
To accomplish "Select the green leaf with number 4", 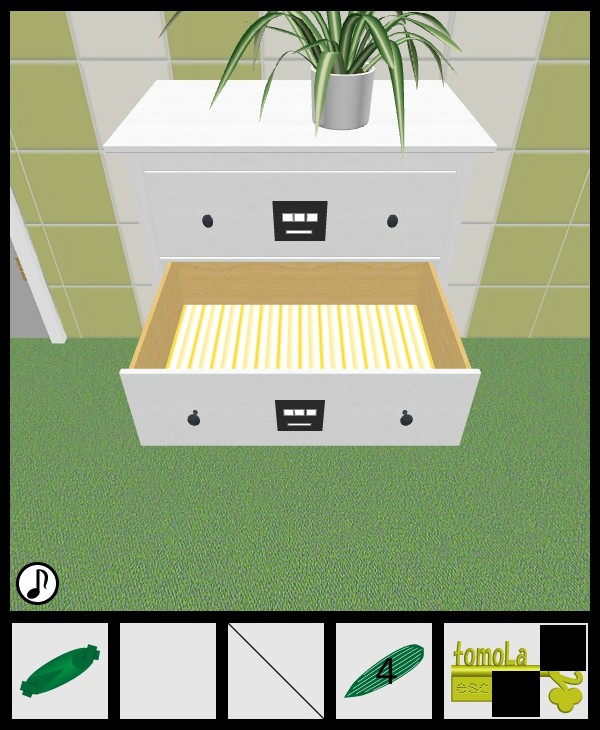I will (384, 671).
